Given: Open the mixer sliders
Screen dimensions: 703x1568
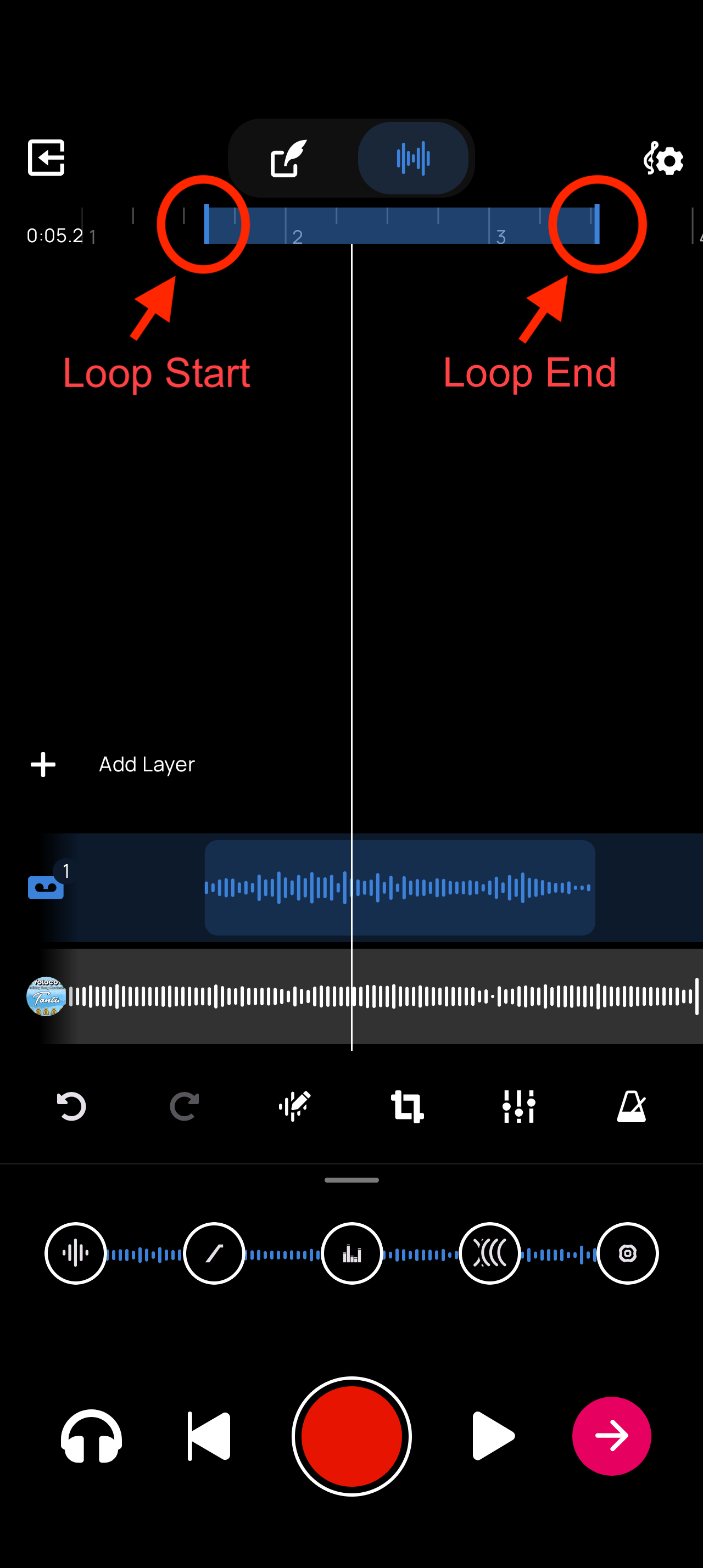Looking at the screenshot, I should tap(518, 1106).
